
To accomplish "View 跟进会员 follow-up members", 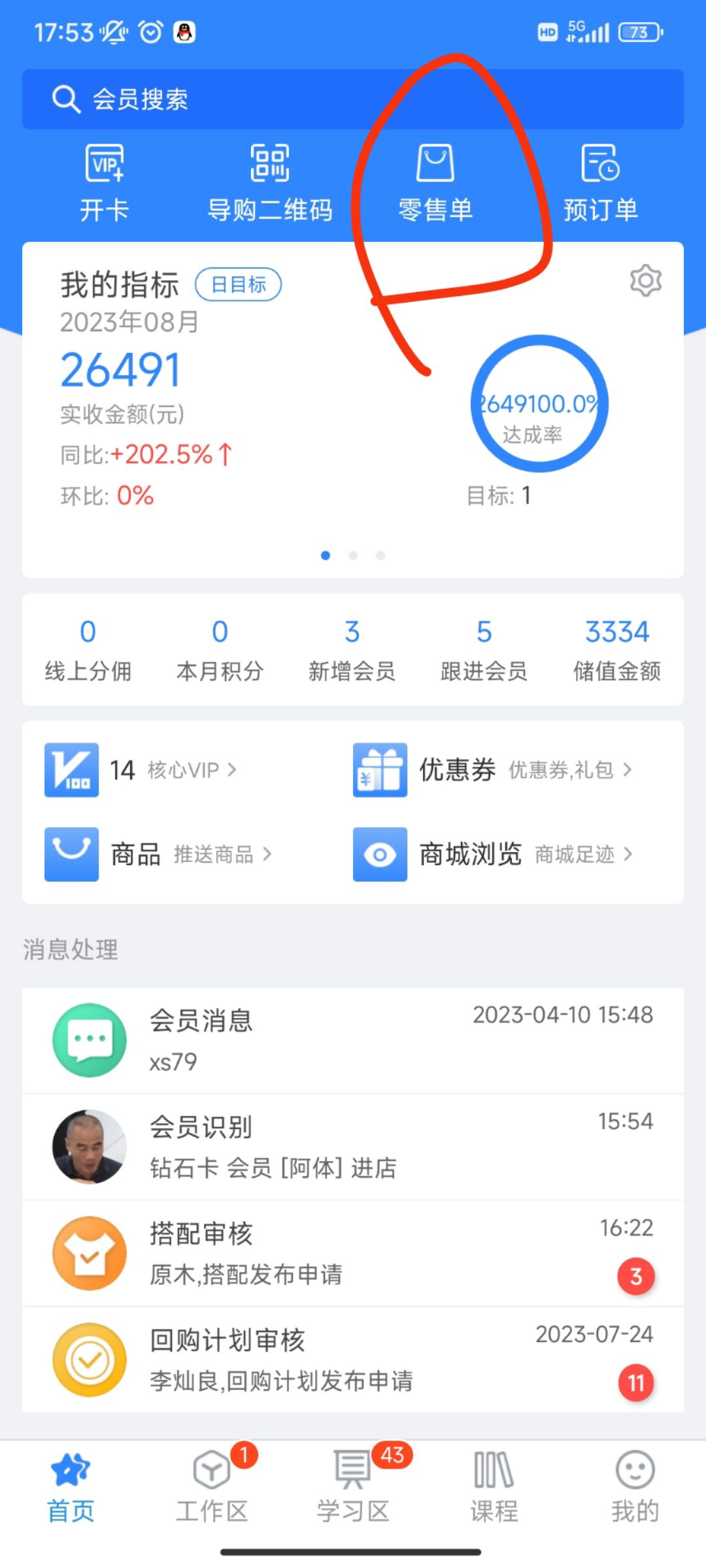I will 484,650.
